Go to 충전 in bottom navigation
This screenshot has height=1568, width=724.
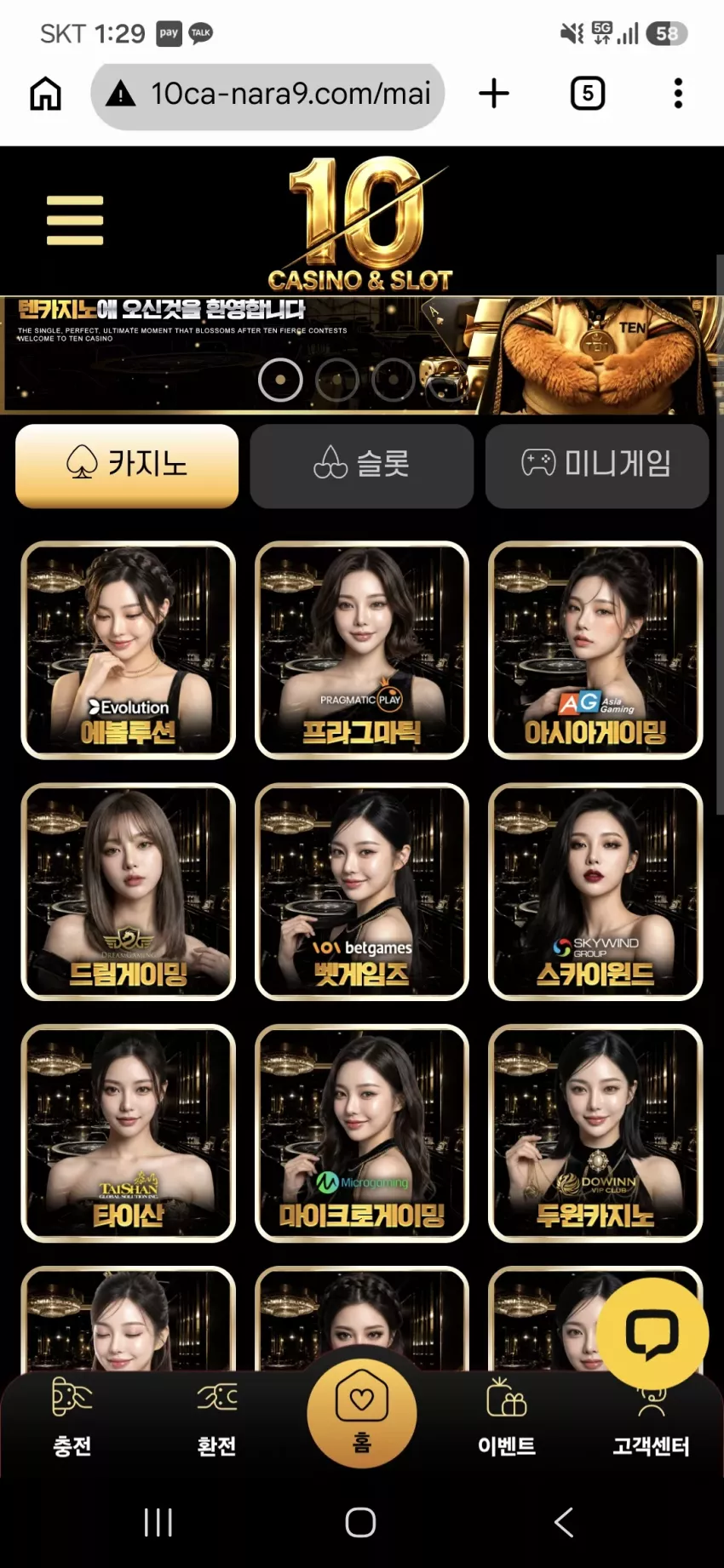click(72, 1418)
